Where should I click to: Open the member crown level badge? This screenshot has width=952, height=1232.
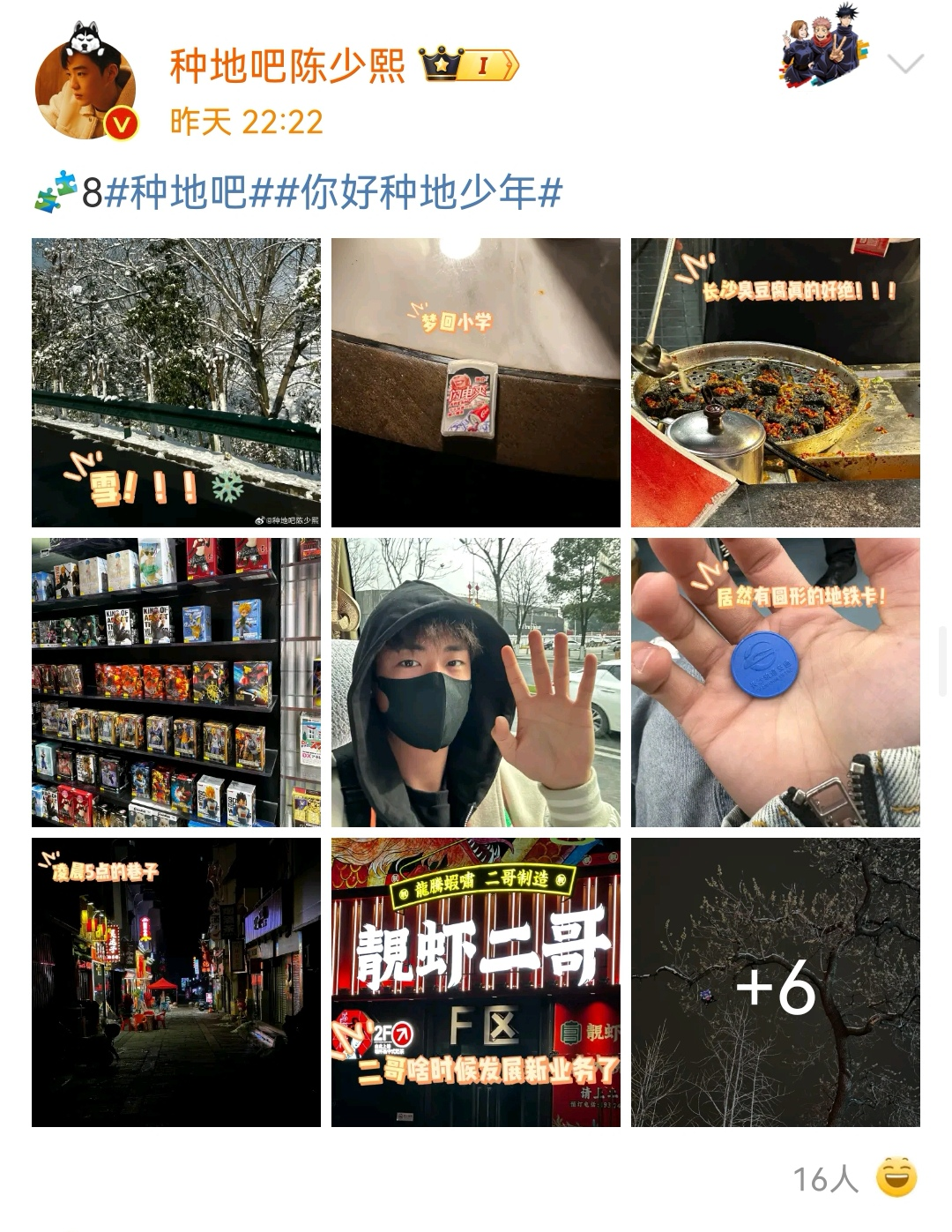click(x=471, y=66)
